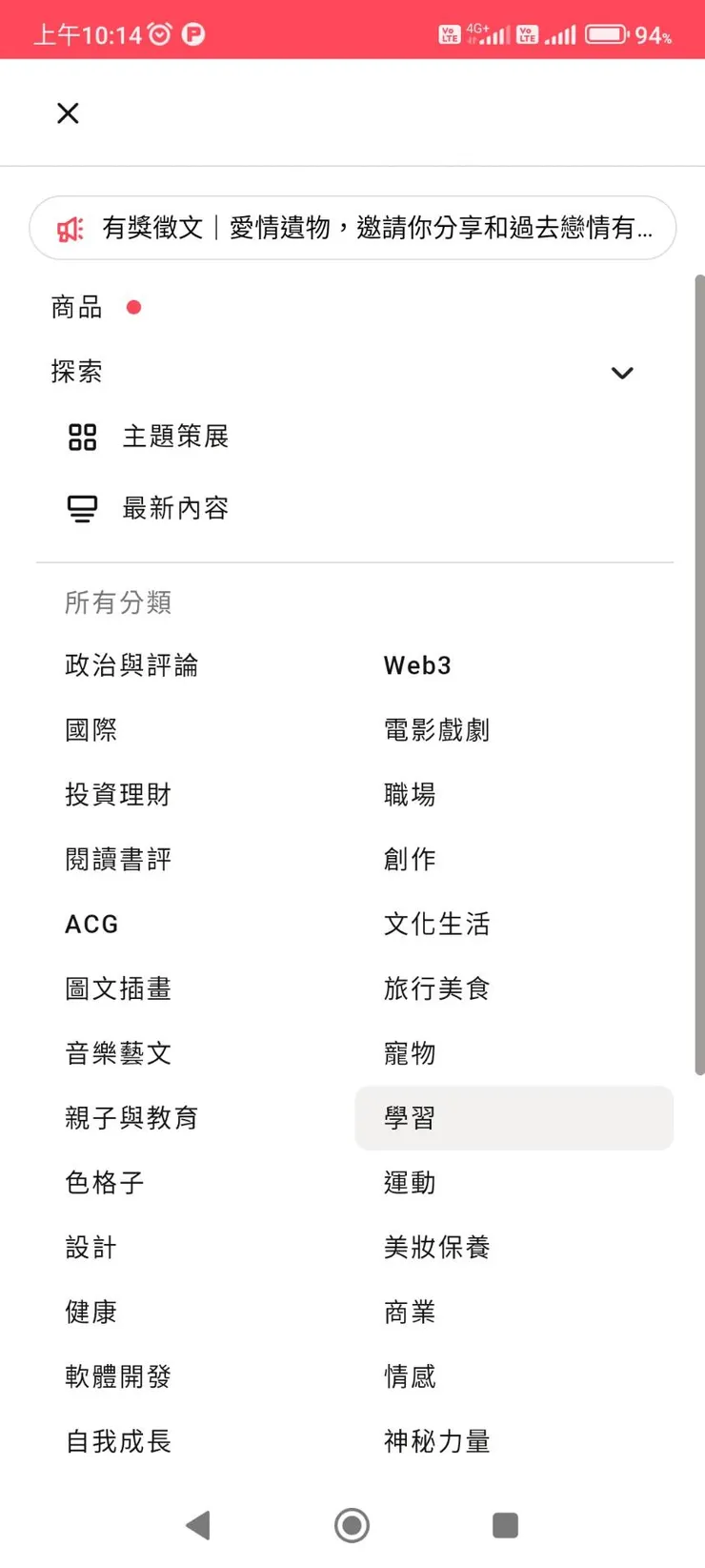This screenshot has height=1568, width=705.
Task: Tap the recent apps square button
Action: pyautogui.click(x=505, y=1525)
